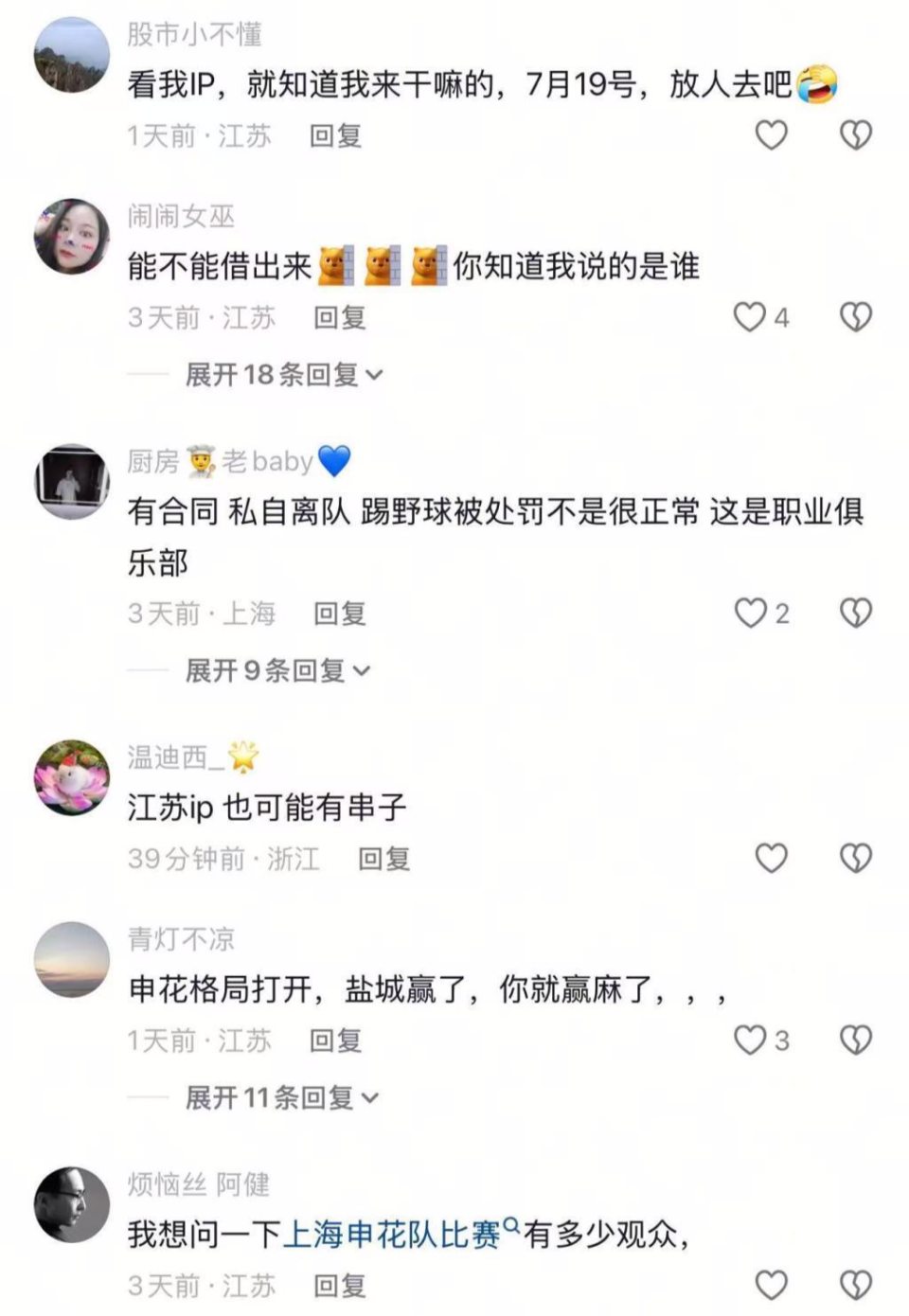Open 闹闹女巫's profile avatar

pyautogui.click(x=72, y=237)
